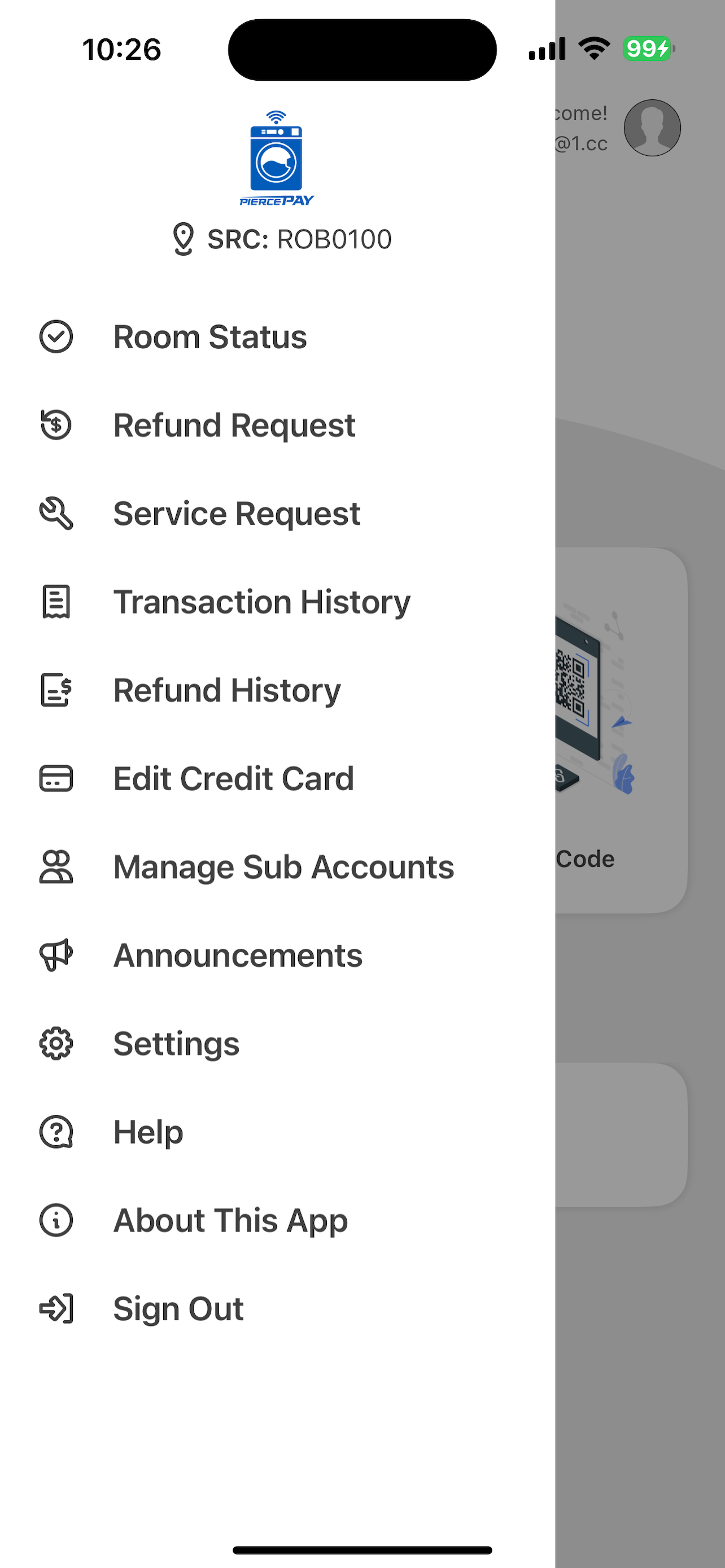Tap the dimmed profile avatar
The height and width of the screenshot is (1568, 725).
click(652, 128)
